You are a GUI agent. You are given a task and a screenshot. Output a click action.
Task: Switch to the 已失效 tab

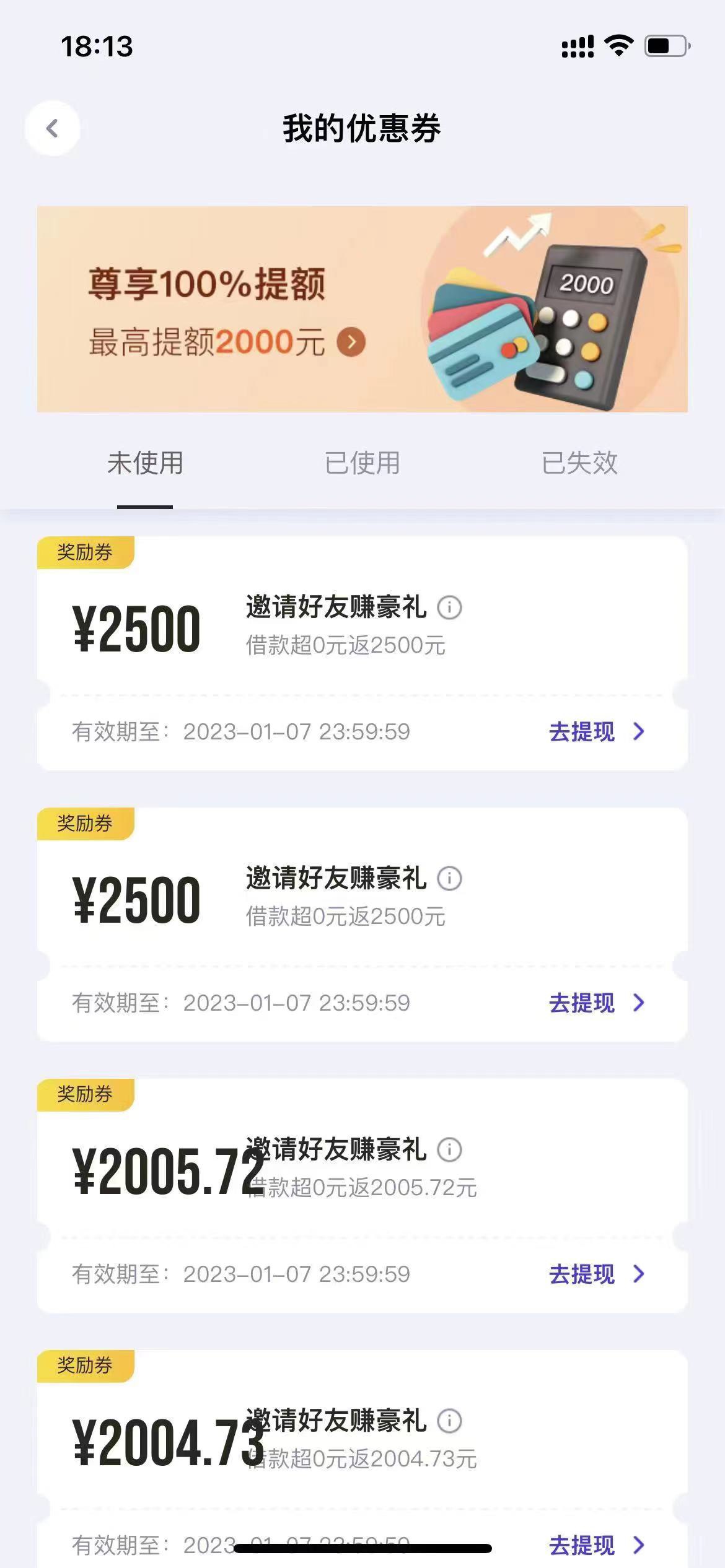[579, 463]
